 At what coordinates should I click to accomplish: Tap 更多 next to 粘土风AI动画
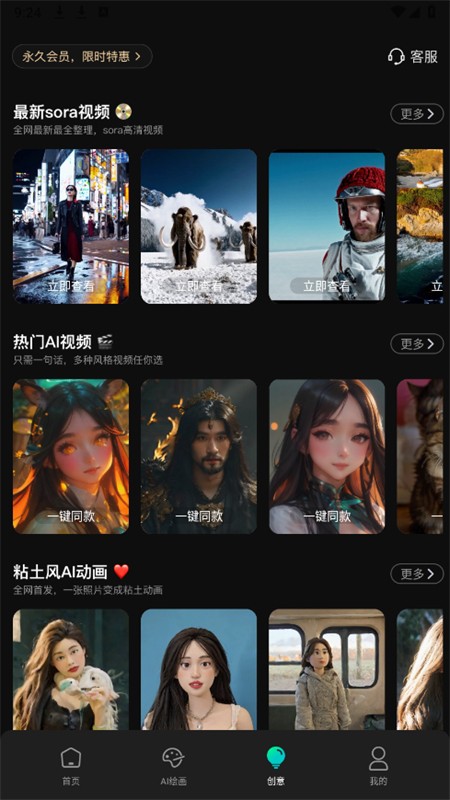[417, 574]
